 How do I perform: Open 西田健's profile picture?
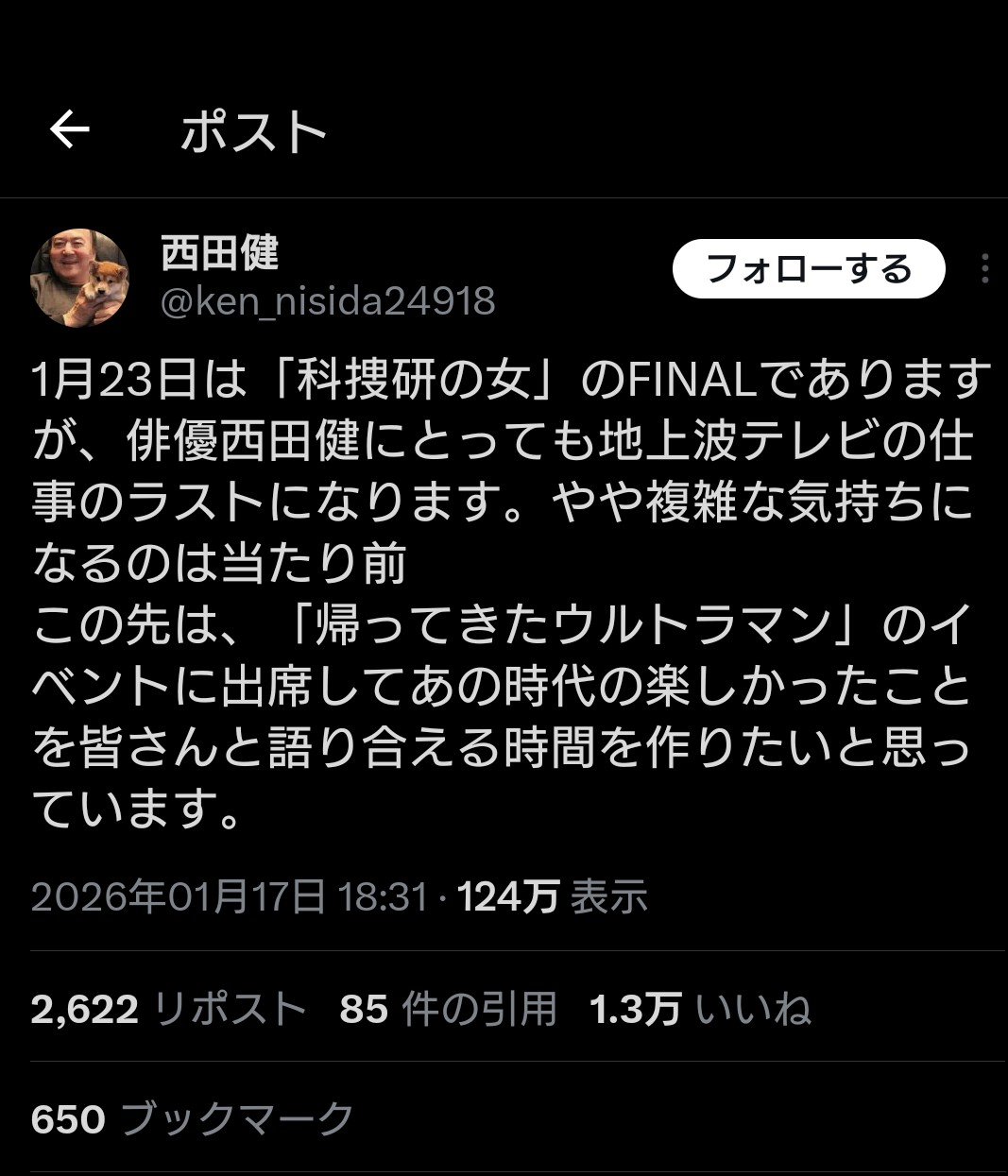click(79, 277)
